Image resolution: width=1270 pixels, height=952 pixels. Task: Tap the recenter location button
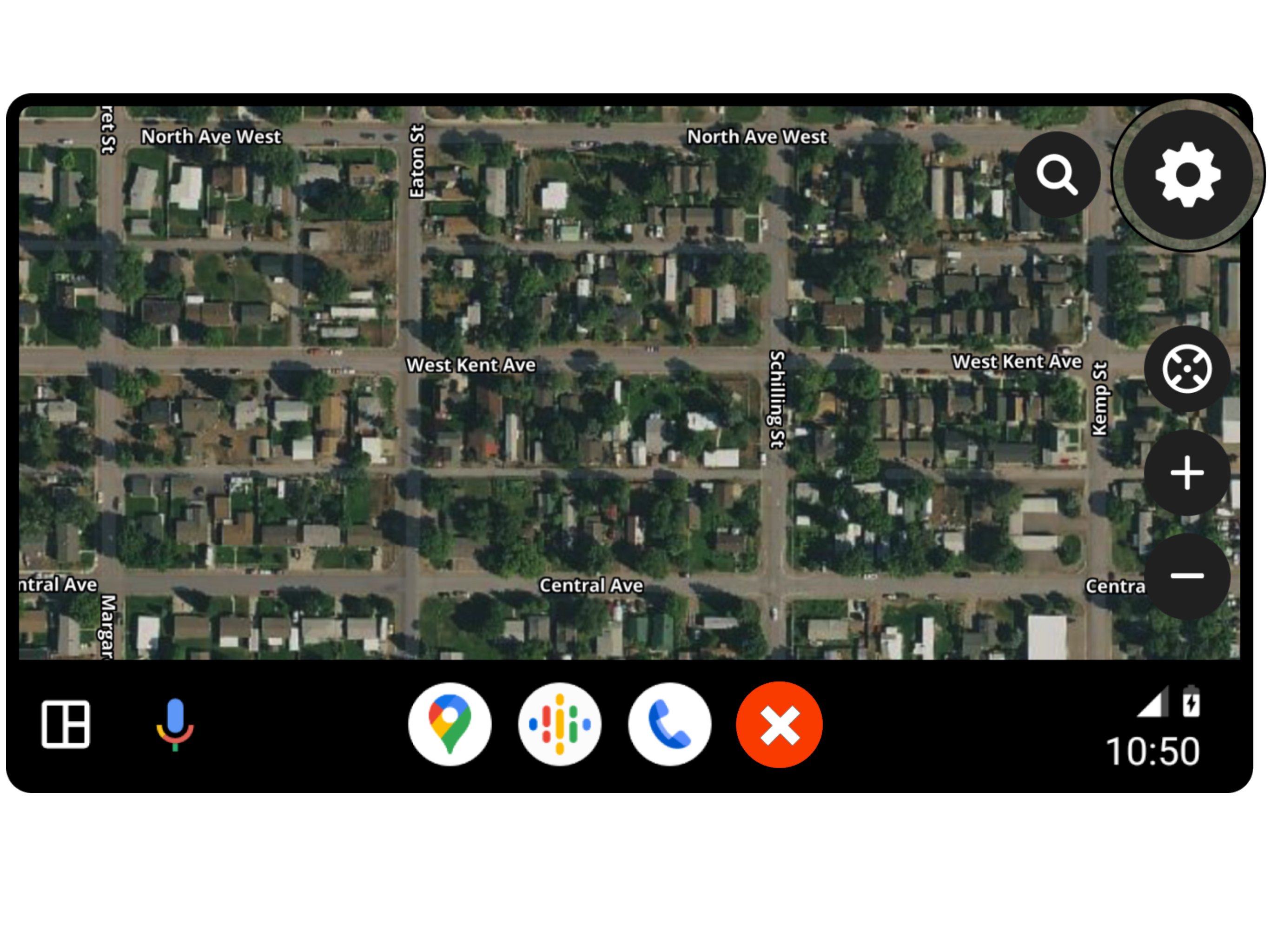[x=1187, y=369]
